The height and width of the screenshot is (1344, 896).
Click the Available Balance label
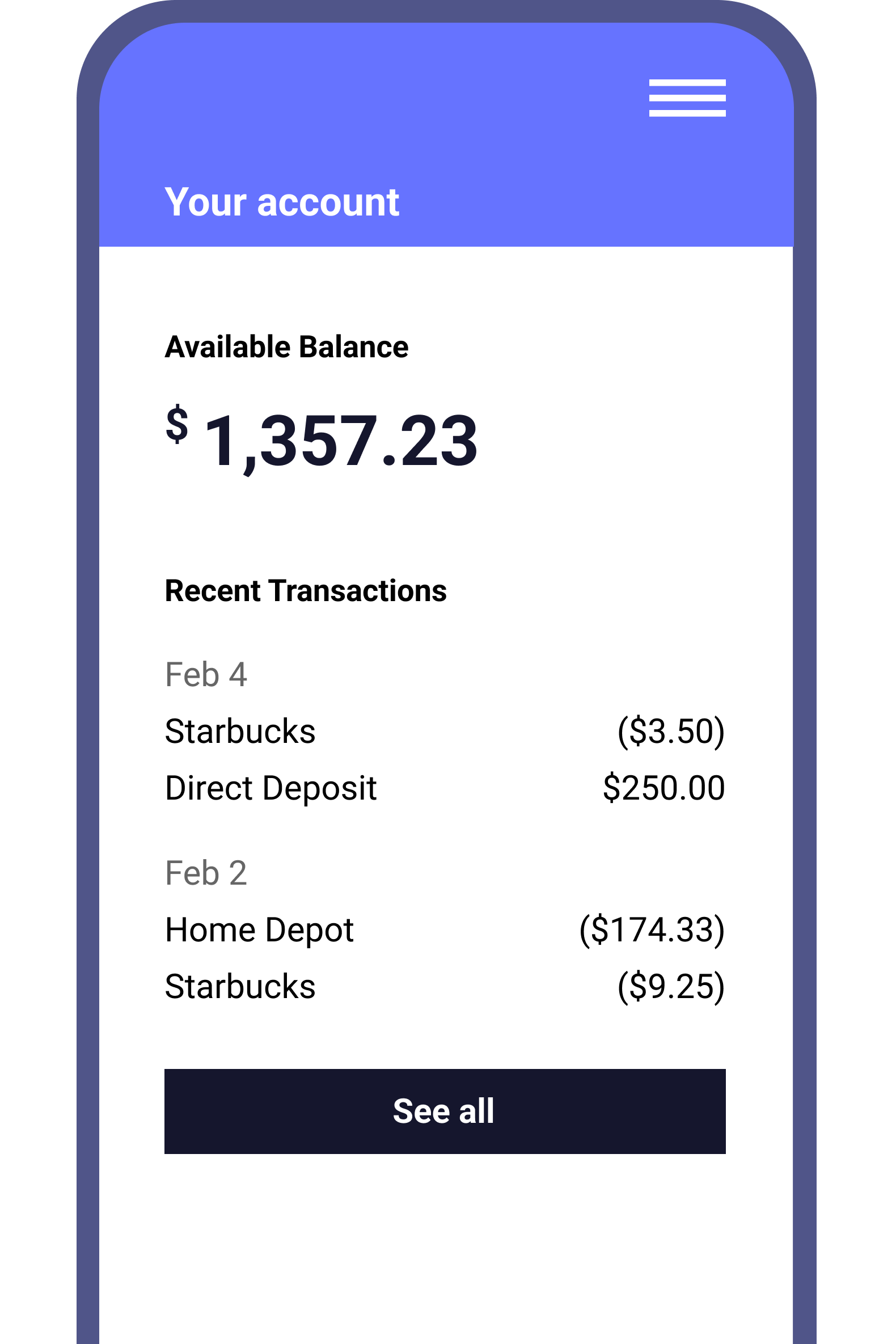point(286,346)
